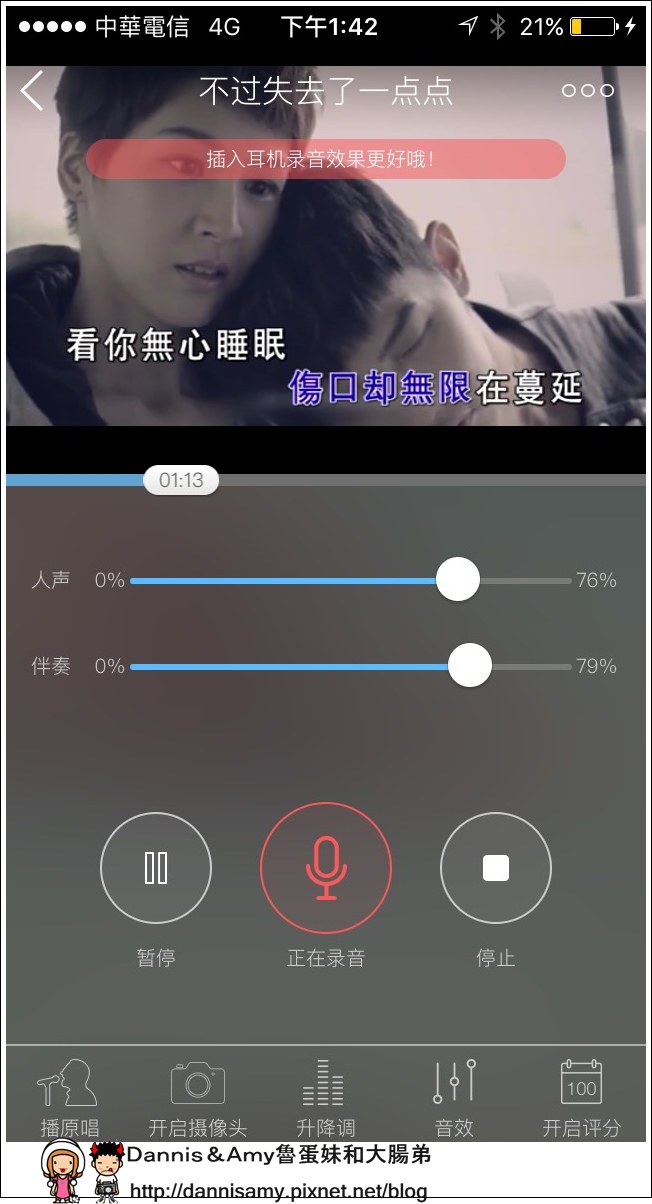Enable scoring with 开启评分
This screenshot has height=1204, width=652.
point(581,1097)
